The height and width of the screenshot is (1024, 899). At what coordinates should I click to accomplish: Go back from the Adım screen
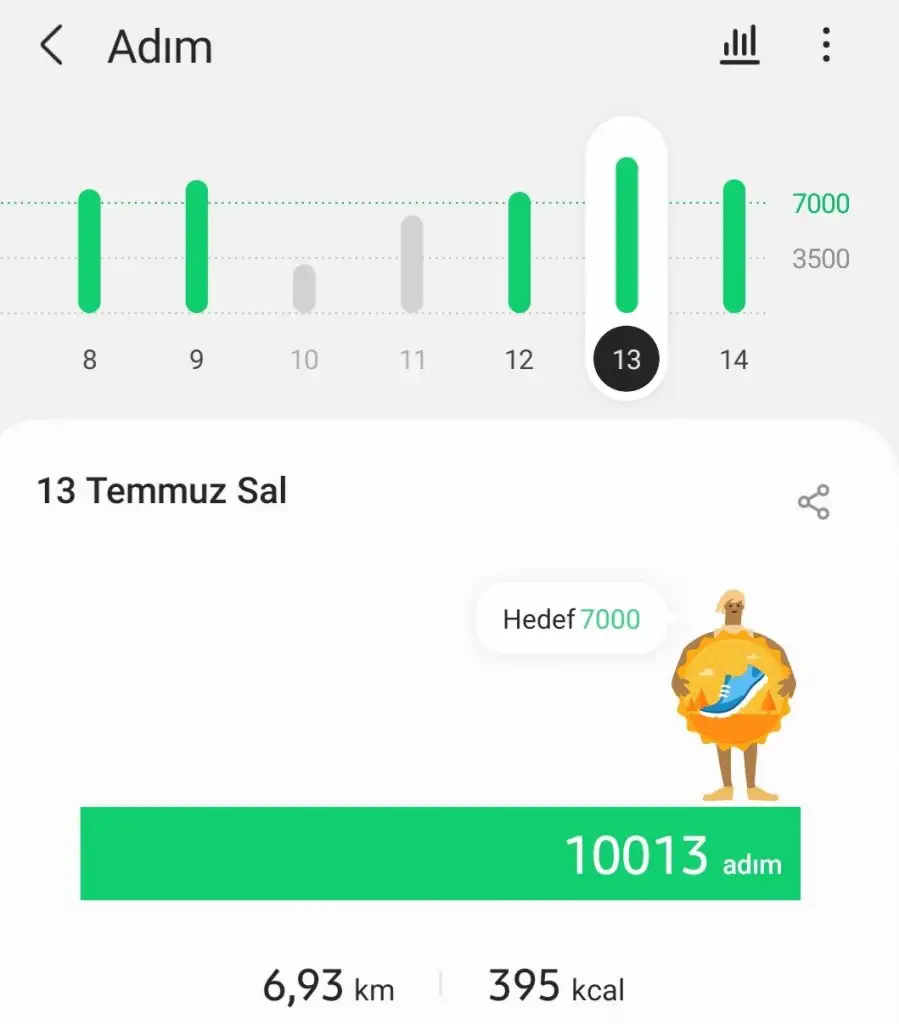[52, 47]
